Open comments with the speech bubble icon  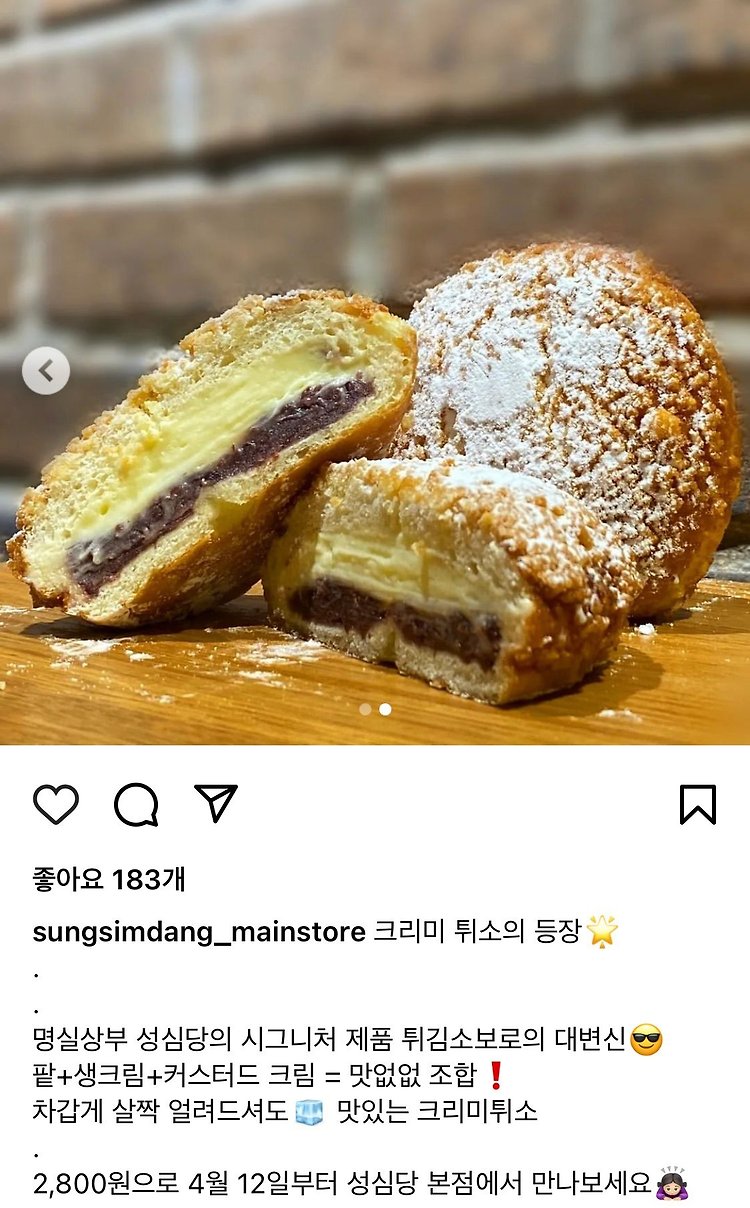pos(136,804)
